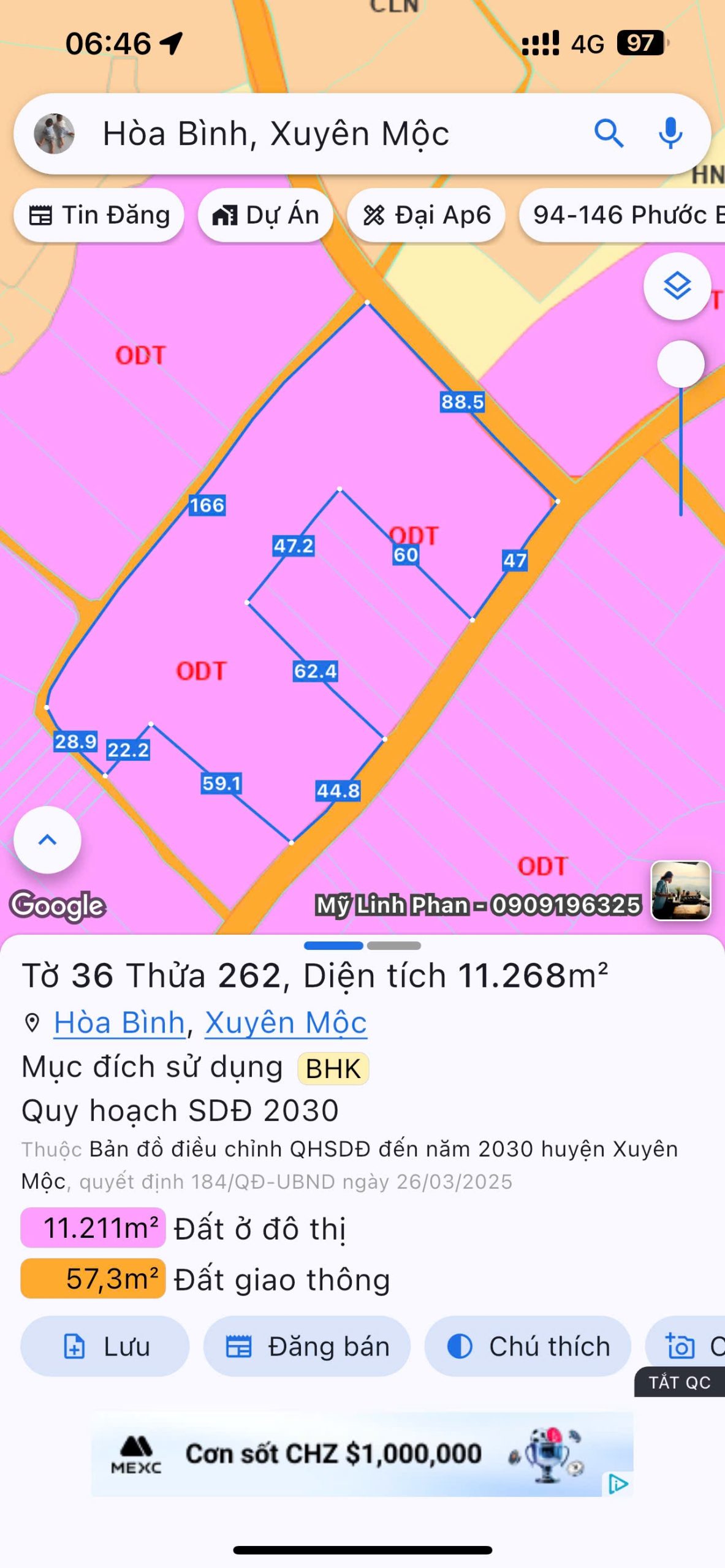Show the Chú thích legend
725x1568 pixels.
tap(528, 1347)
